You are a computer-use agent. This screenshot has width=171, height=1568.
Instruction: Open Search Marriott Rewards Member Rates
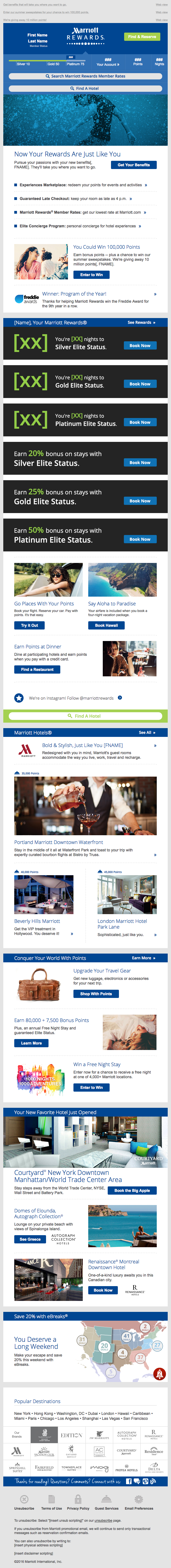85,76
